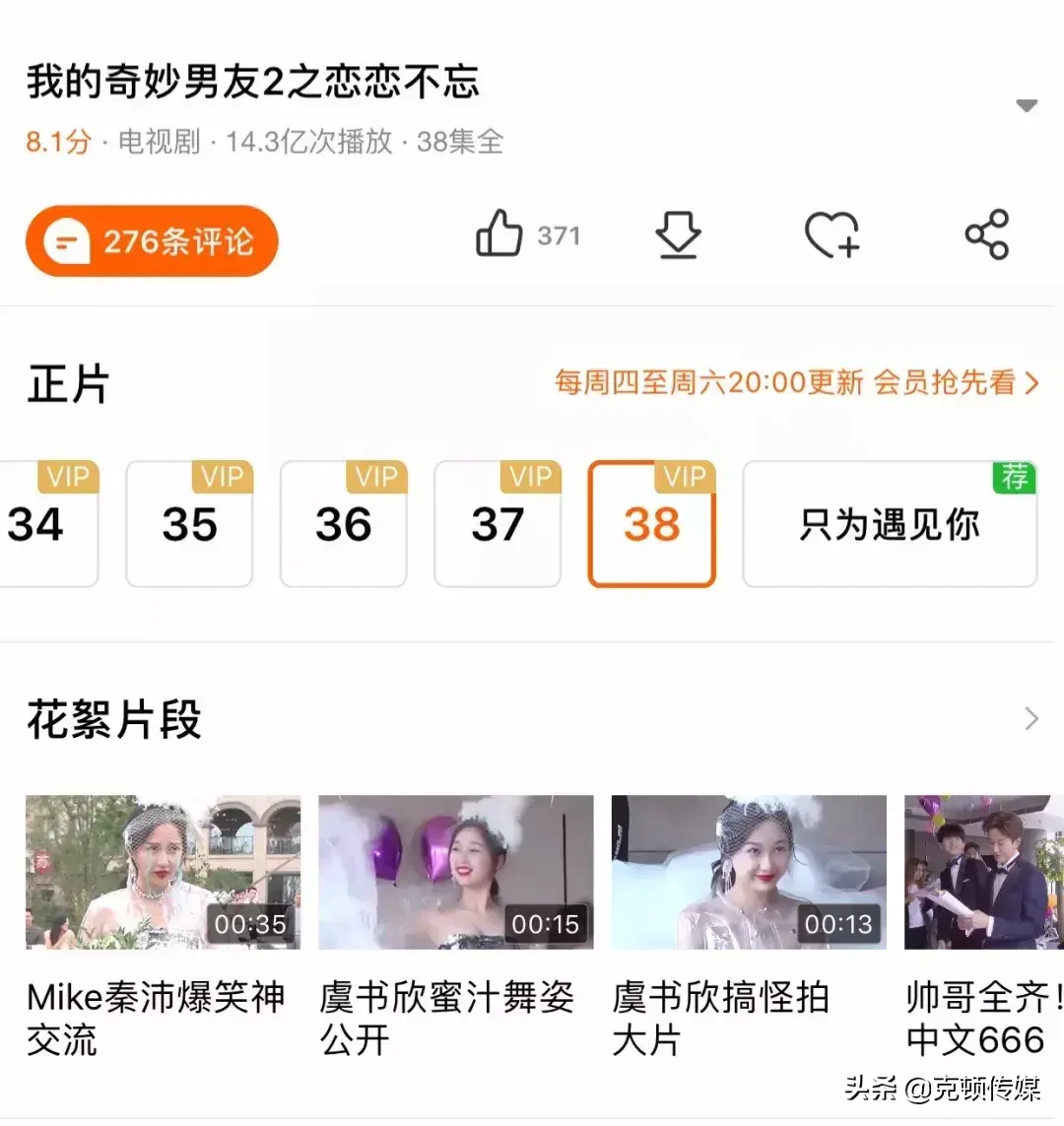
Task: Like this drama with thumbs-up
Action: pos(499,235)
